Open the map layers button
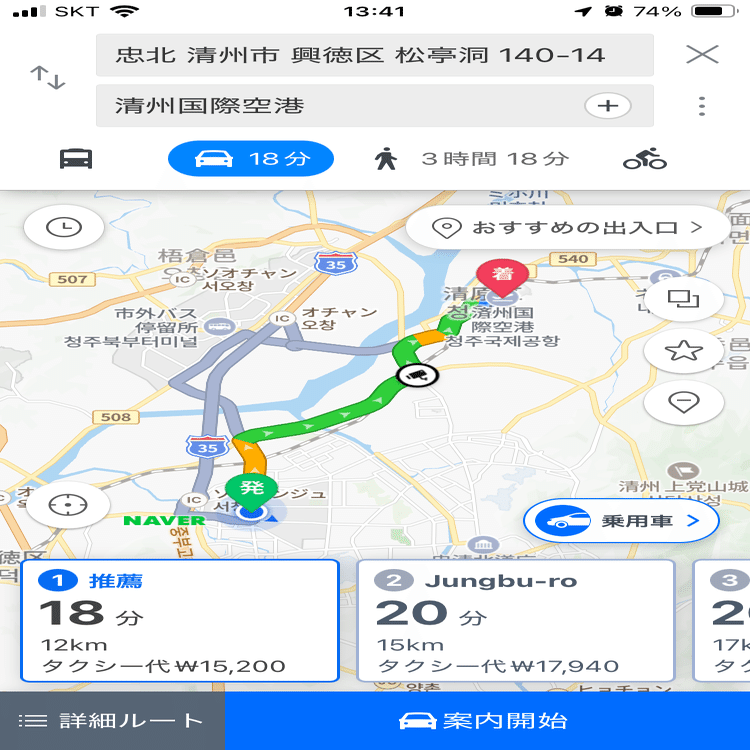The height and width of the screenshot is (750, 750). coord(684,298)
